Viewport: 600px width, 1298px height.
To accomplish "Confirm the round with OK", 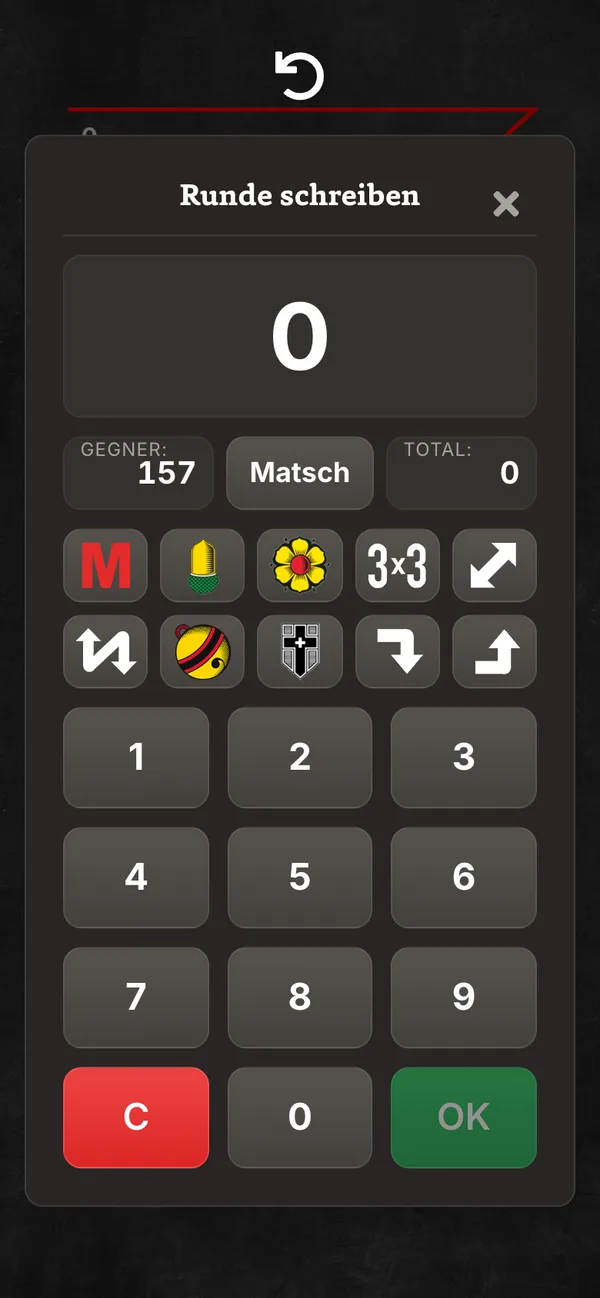I will (464, 1117).
